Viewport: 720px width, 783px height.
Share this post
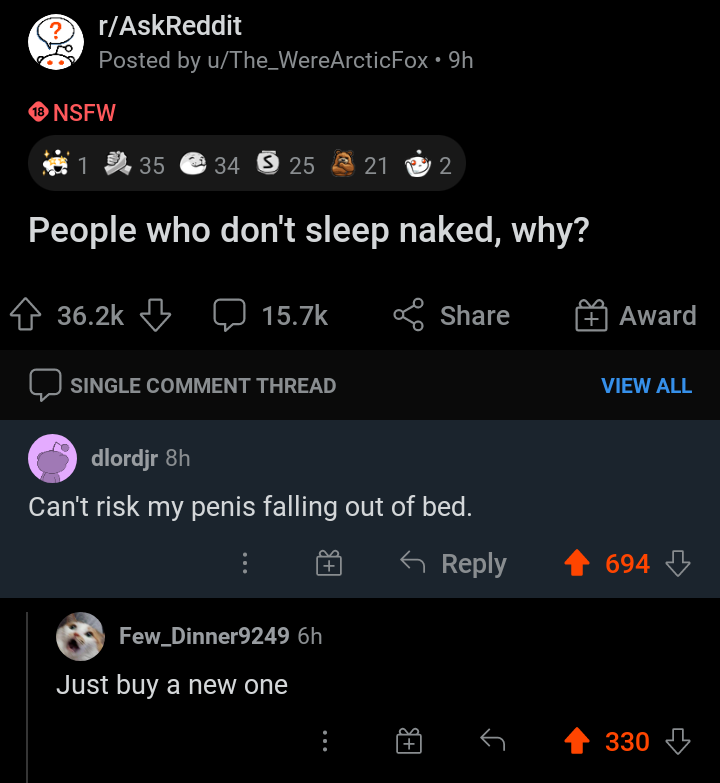click(x=451, y=316)
